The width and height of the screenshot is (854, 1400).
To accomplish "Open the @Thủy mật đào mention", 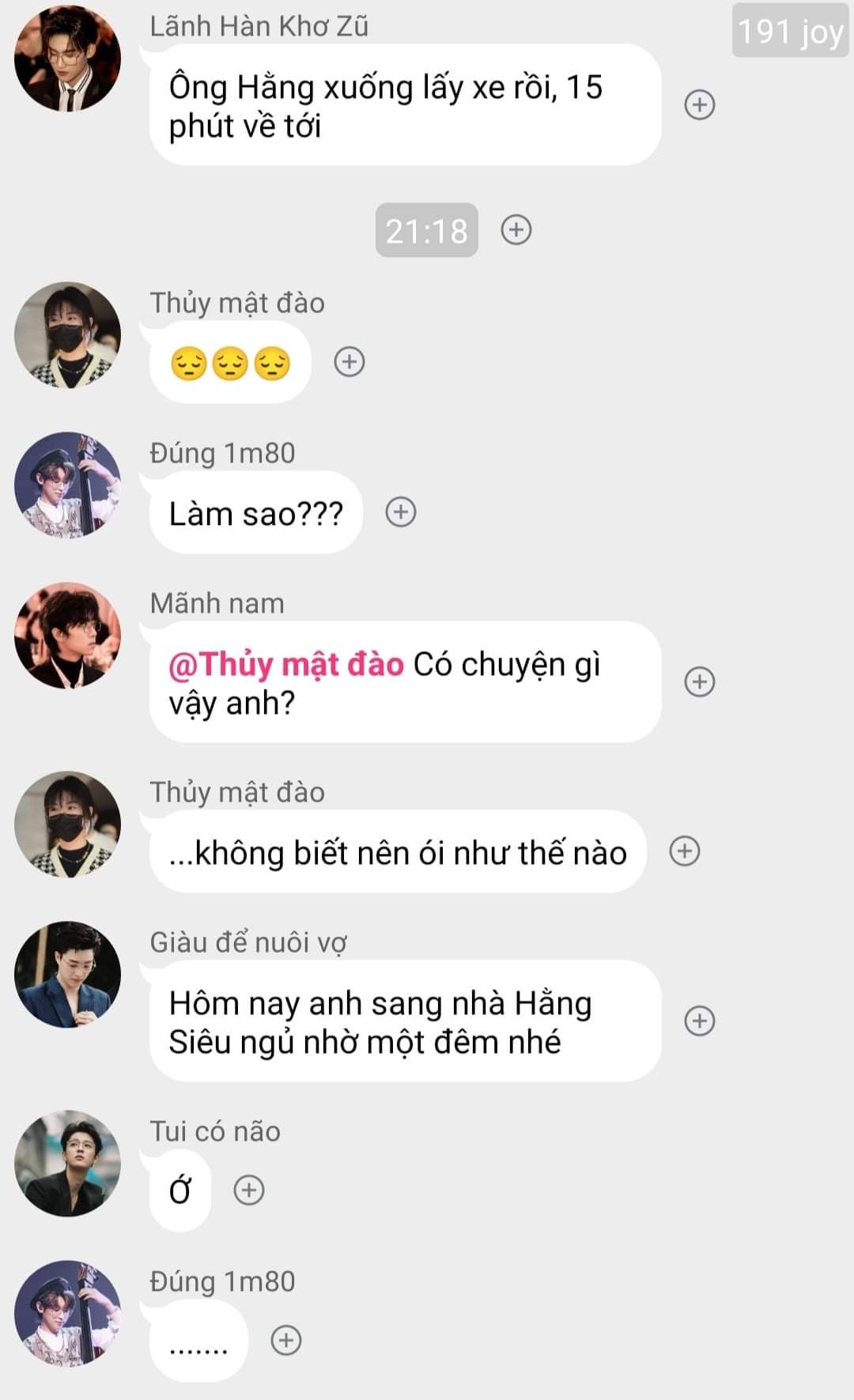I will pos(286,665).
